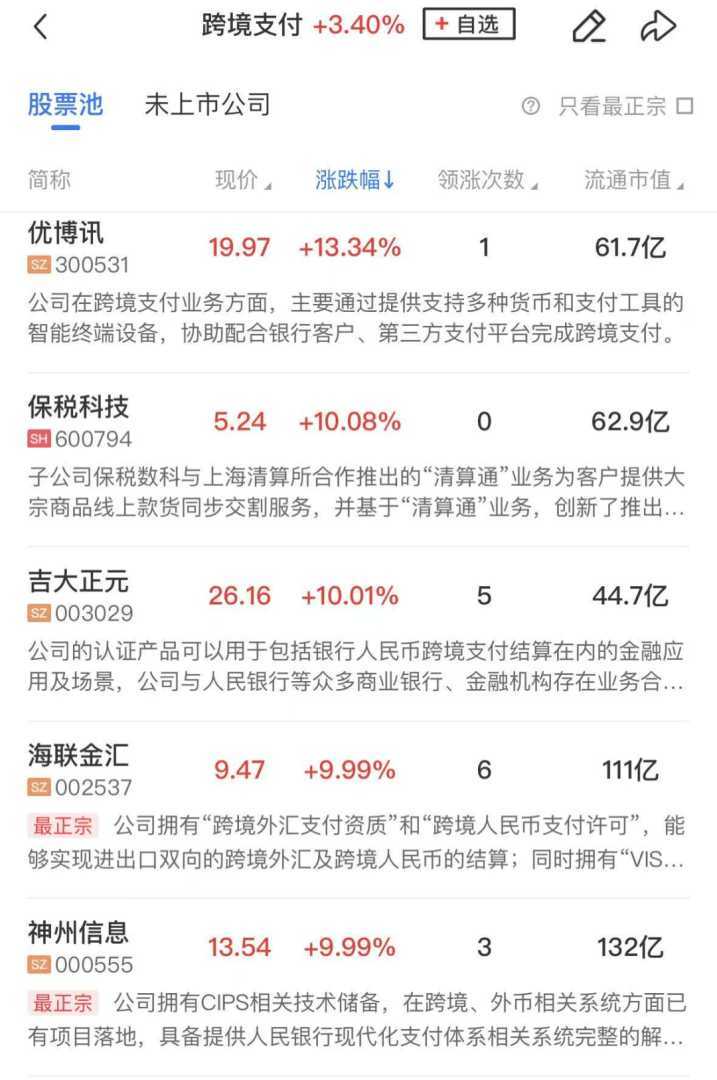The width and height of the screenshot is (717, 1080).
Task: Open stock 优博讯 300531
Action: 66,233
